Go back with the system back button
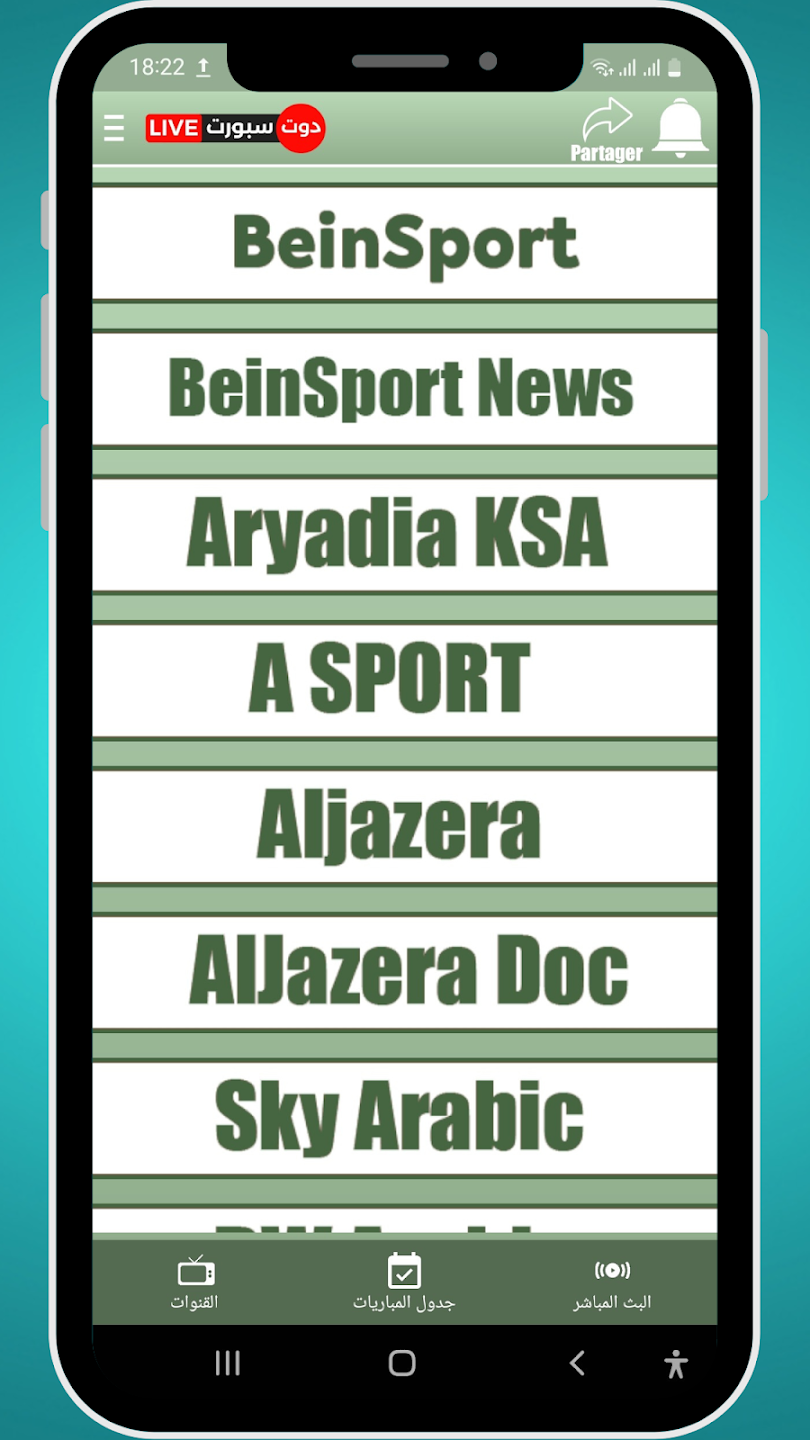Viewport: 810px width, 1440px height. coord(577,1363)
